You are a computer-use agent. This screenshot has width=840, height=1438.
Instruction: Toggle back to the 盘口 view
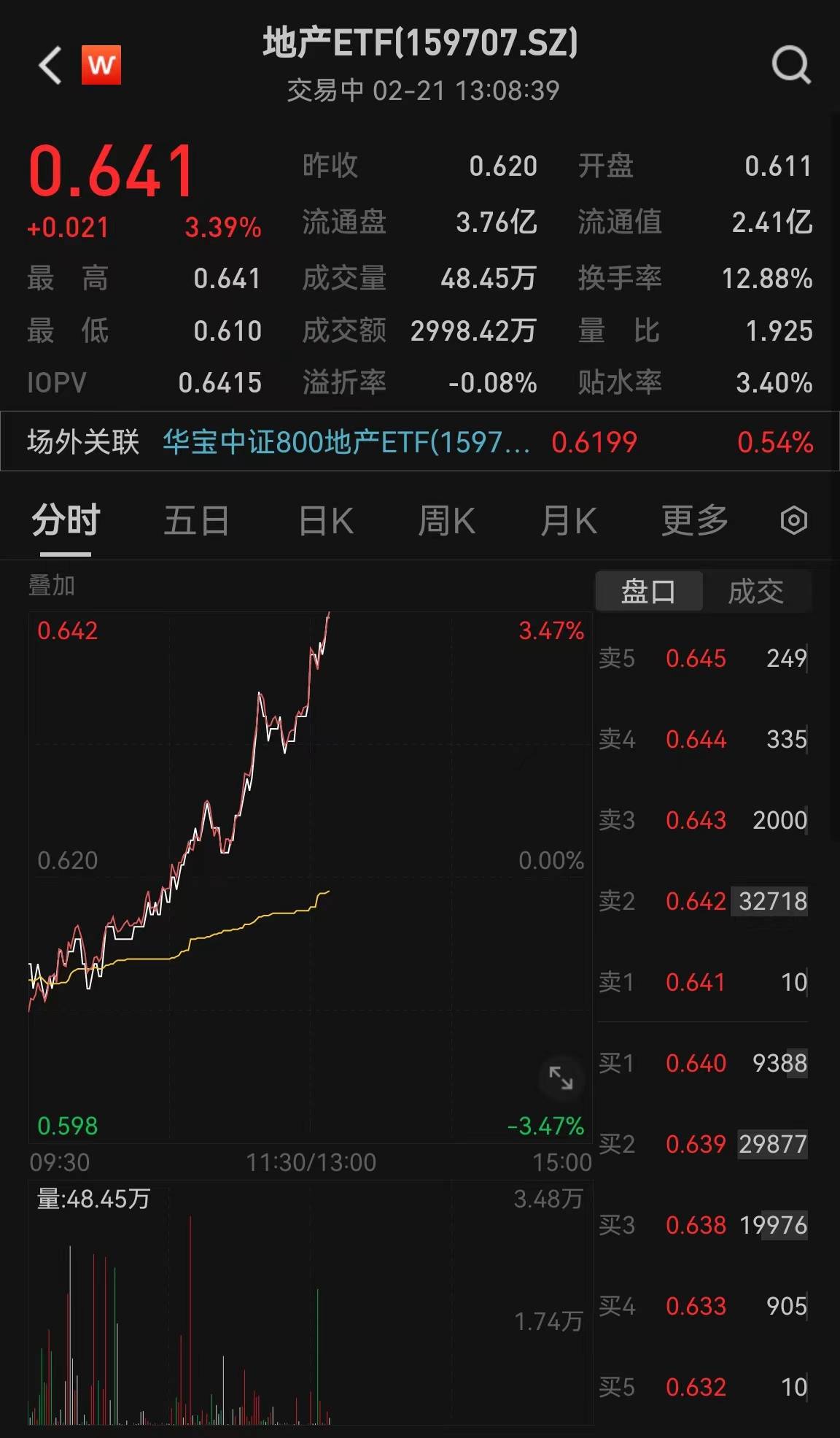pyautogui.click(x=648, y=591)
